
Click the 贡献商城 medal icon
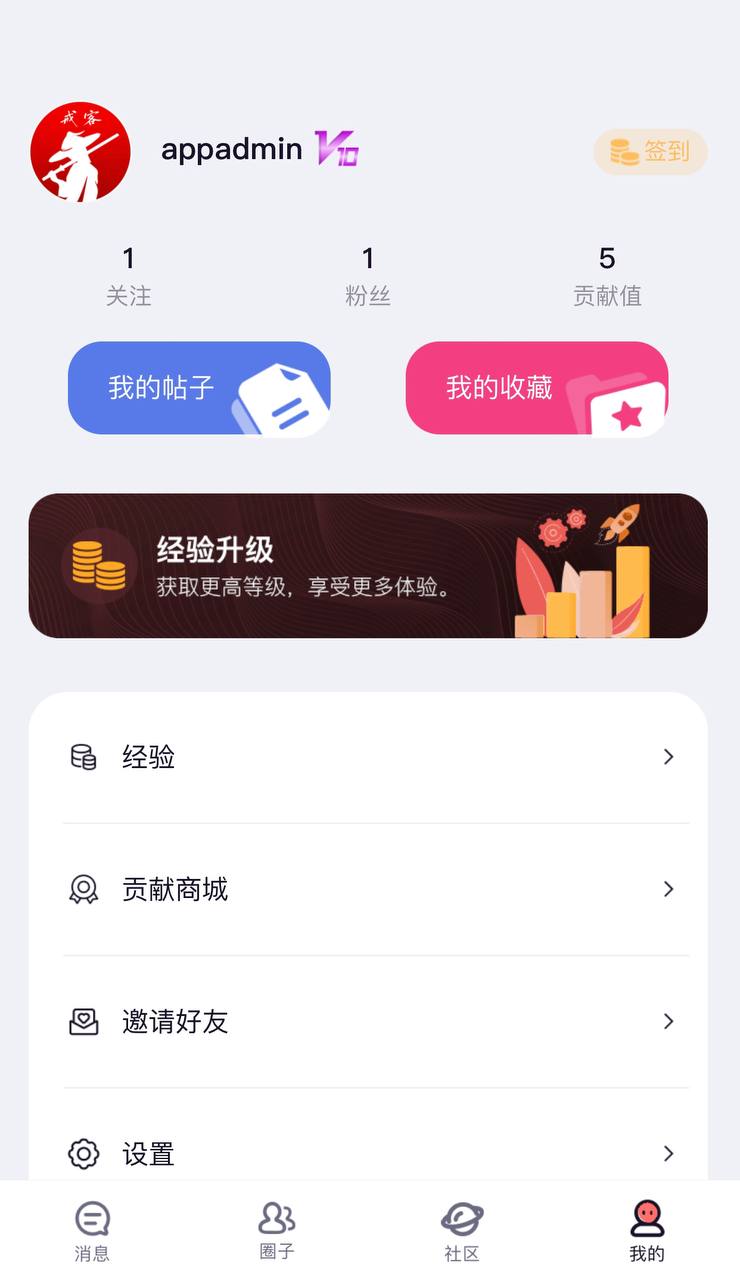84,889
